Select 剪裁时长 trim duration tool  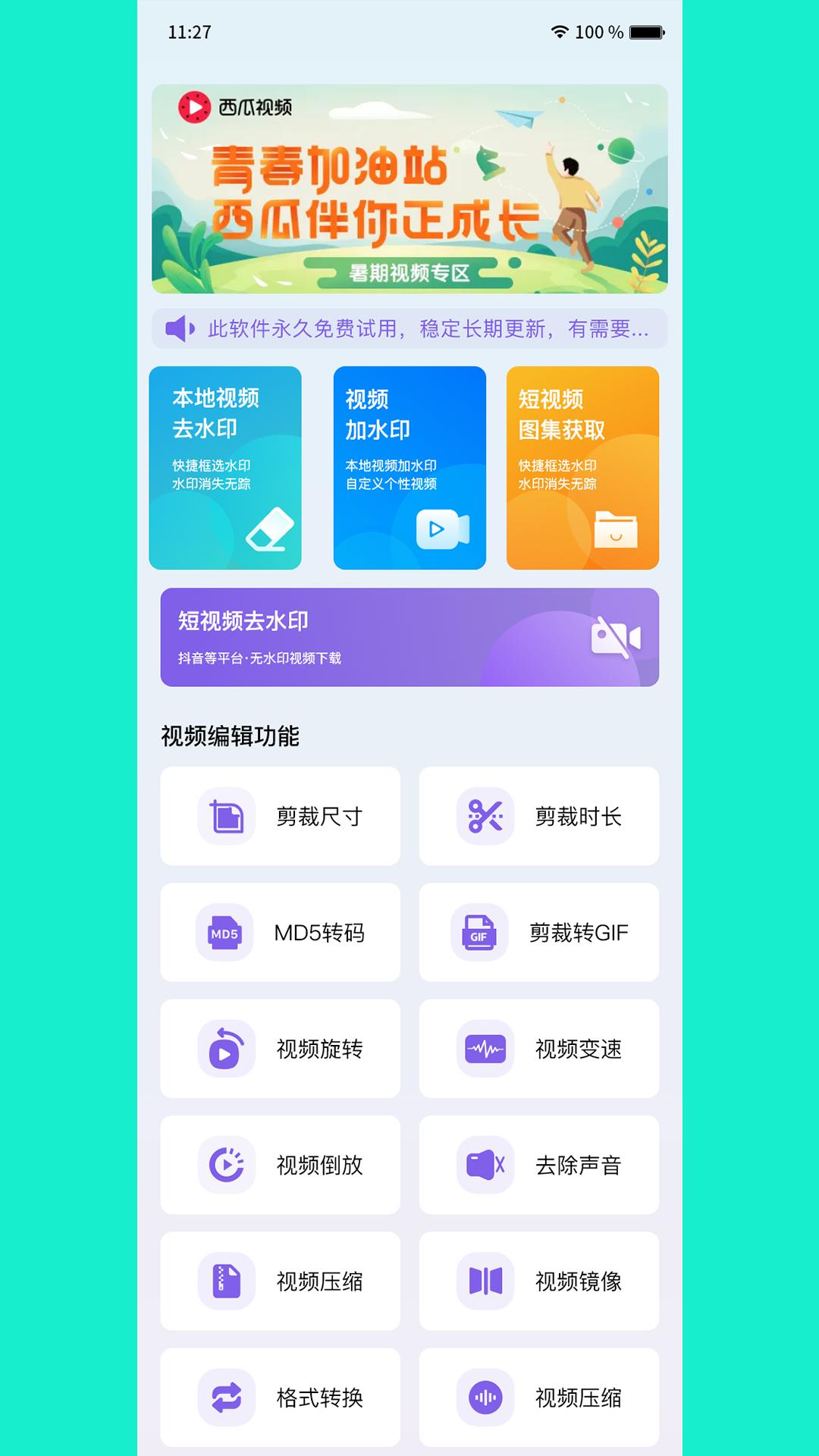(x=539, y=816)
